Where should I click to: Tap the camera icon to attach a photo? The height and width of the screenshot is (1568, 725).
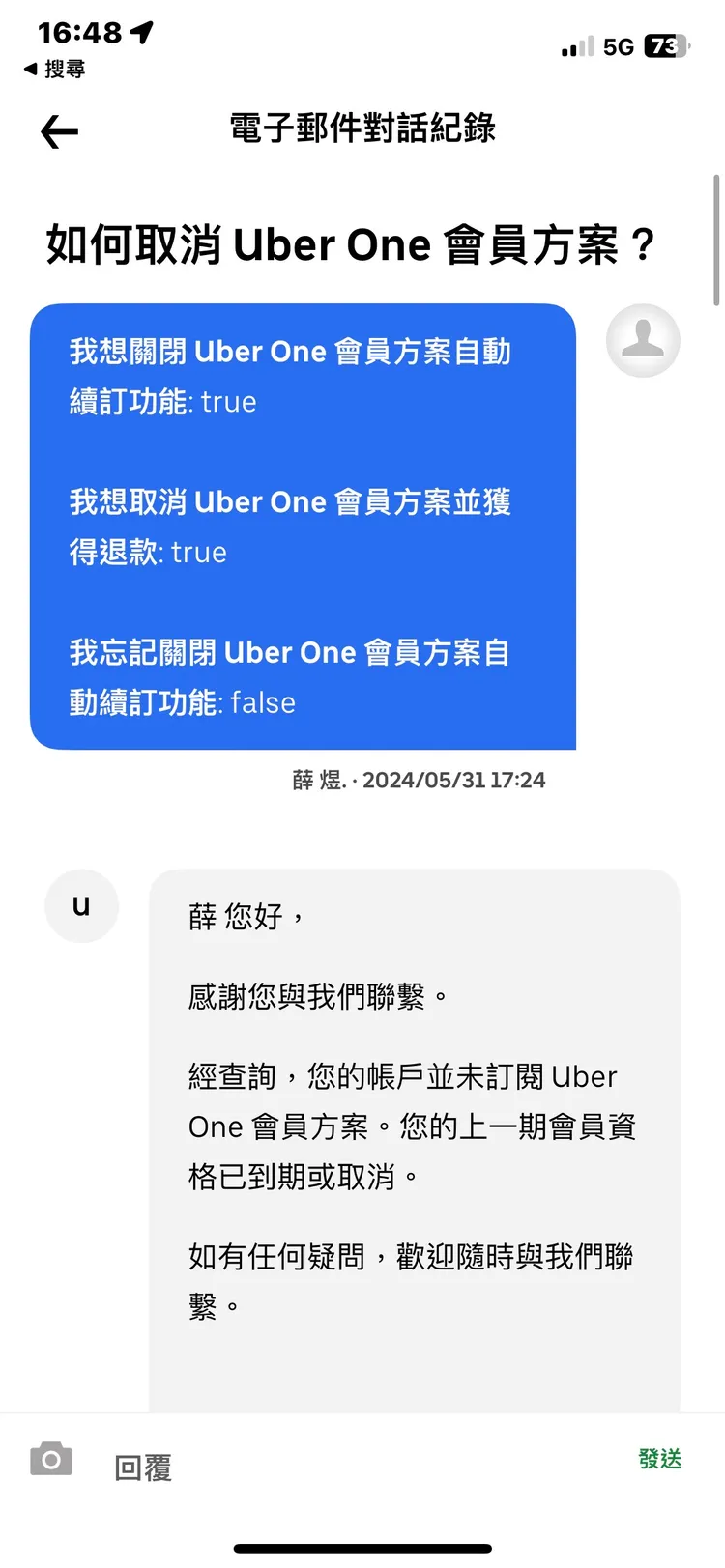pos(50,1459)
